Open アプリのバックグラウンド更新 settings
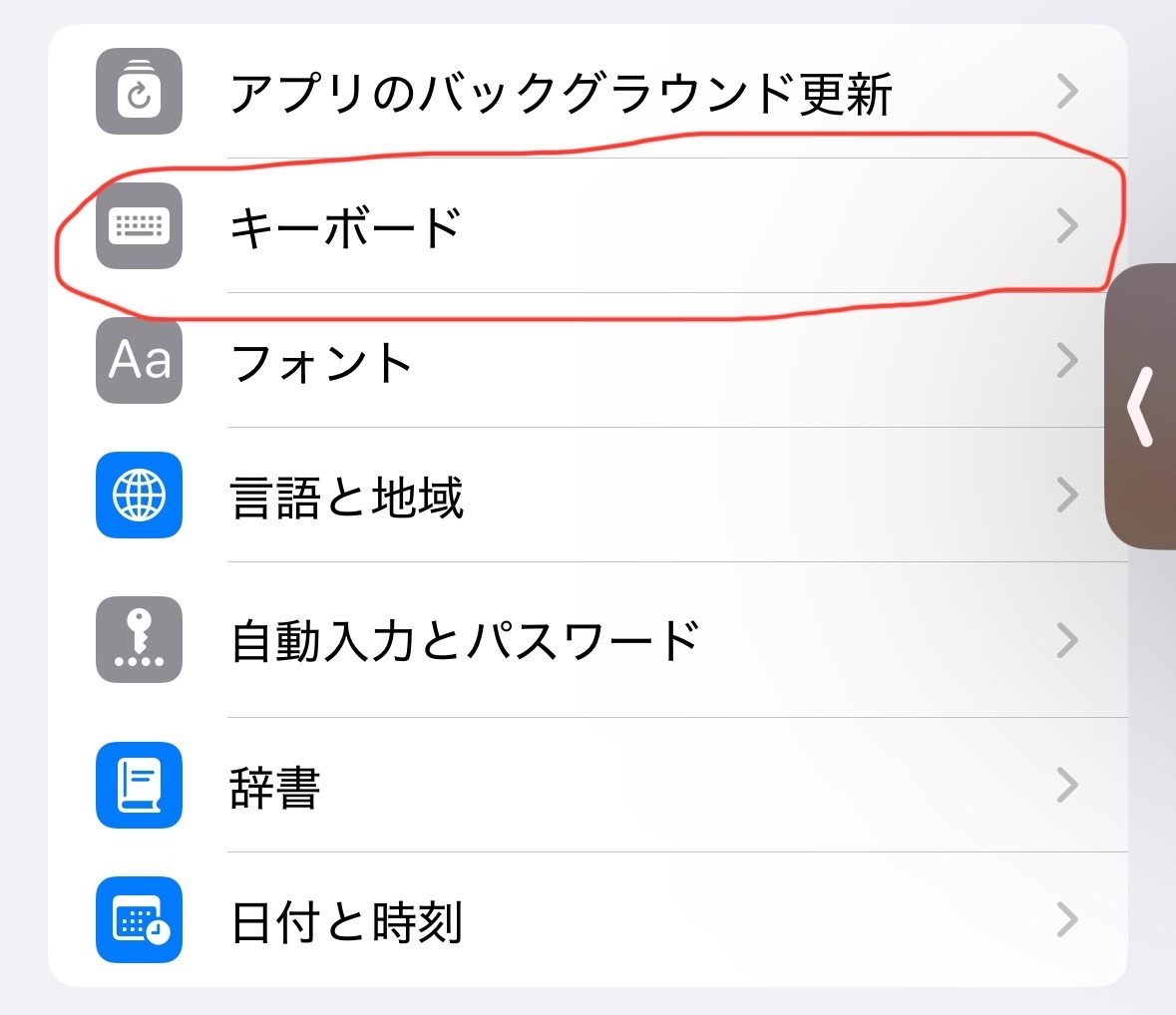Image resolution: width=1176 pixels, height=1015 pixels. (588, 92)
